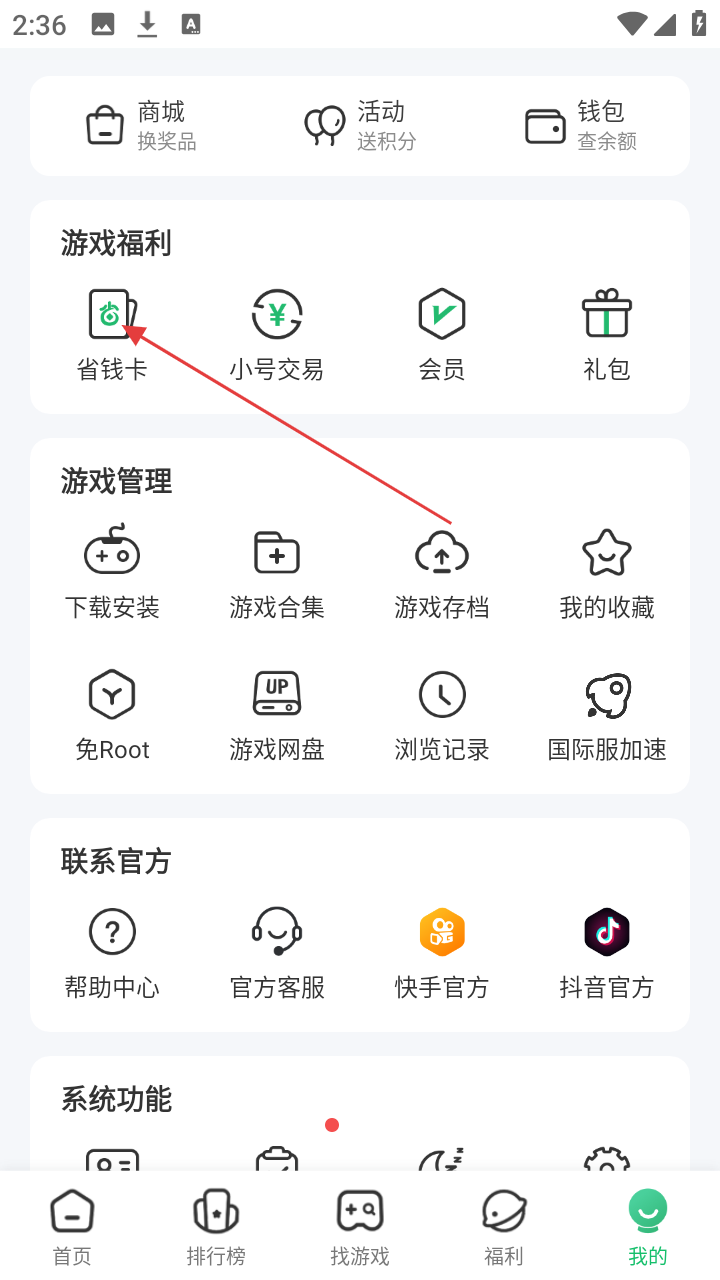The width and height of the screenshot is (720, 1280).
Task: Open the 会员 membership page
Action: point(442,334)
